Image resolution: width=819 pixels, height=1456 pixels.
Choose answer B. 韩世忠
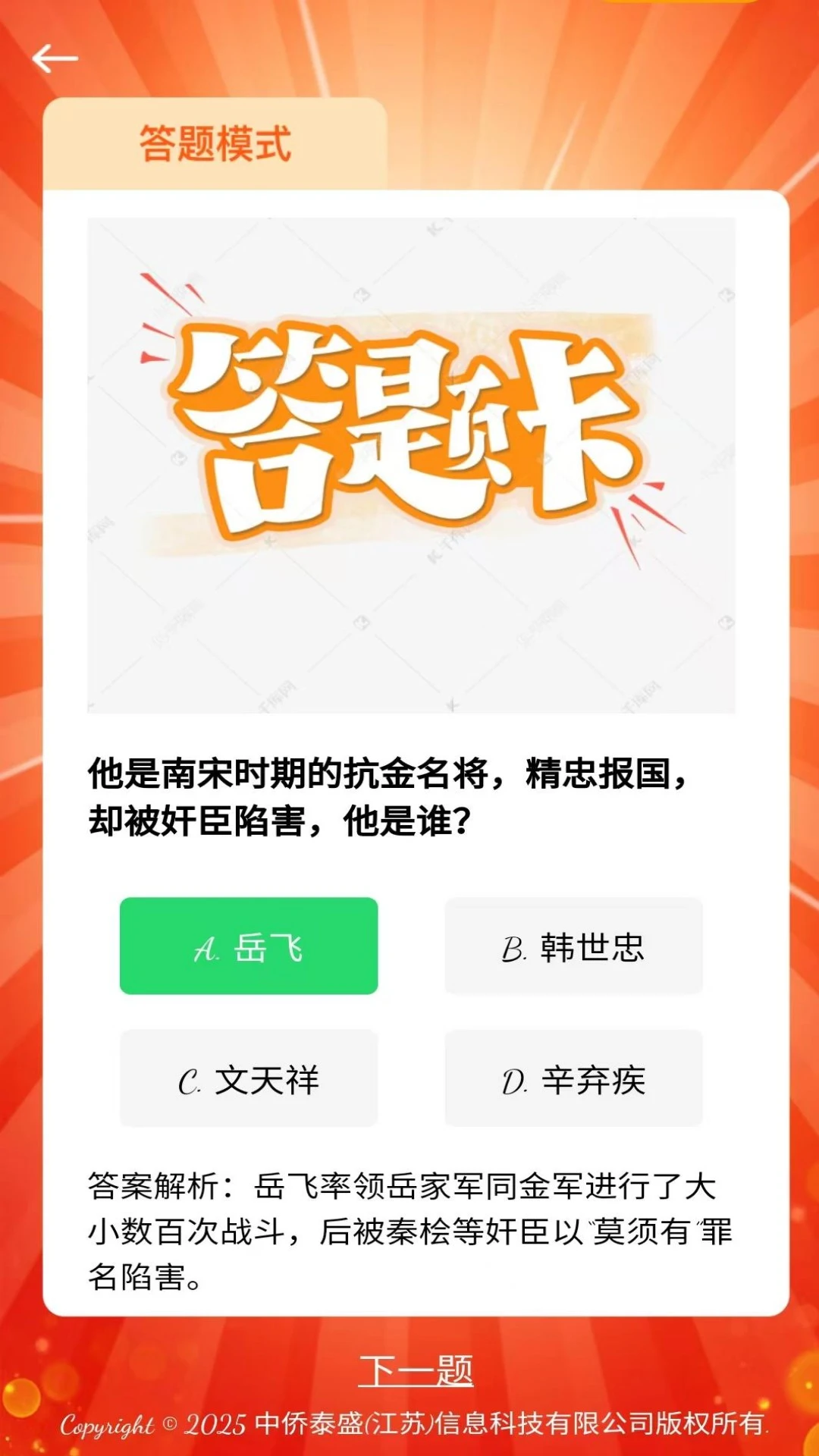point(573,946)
